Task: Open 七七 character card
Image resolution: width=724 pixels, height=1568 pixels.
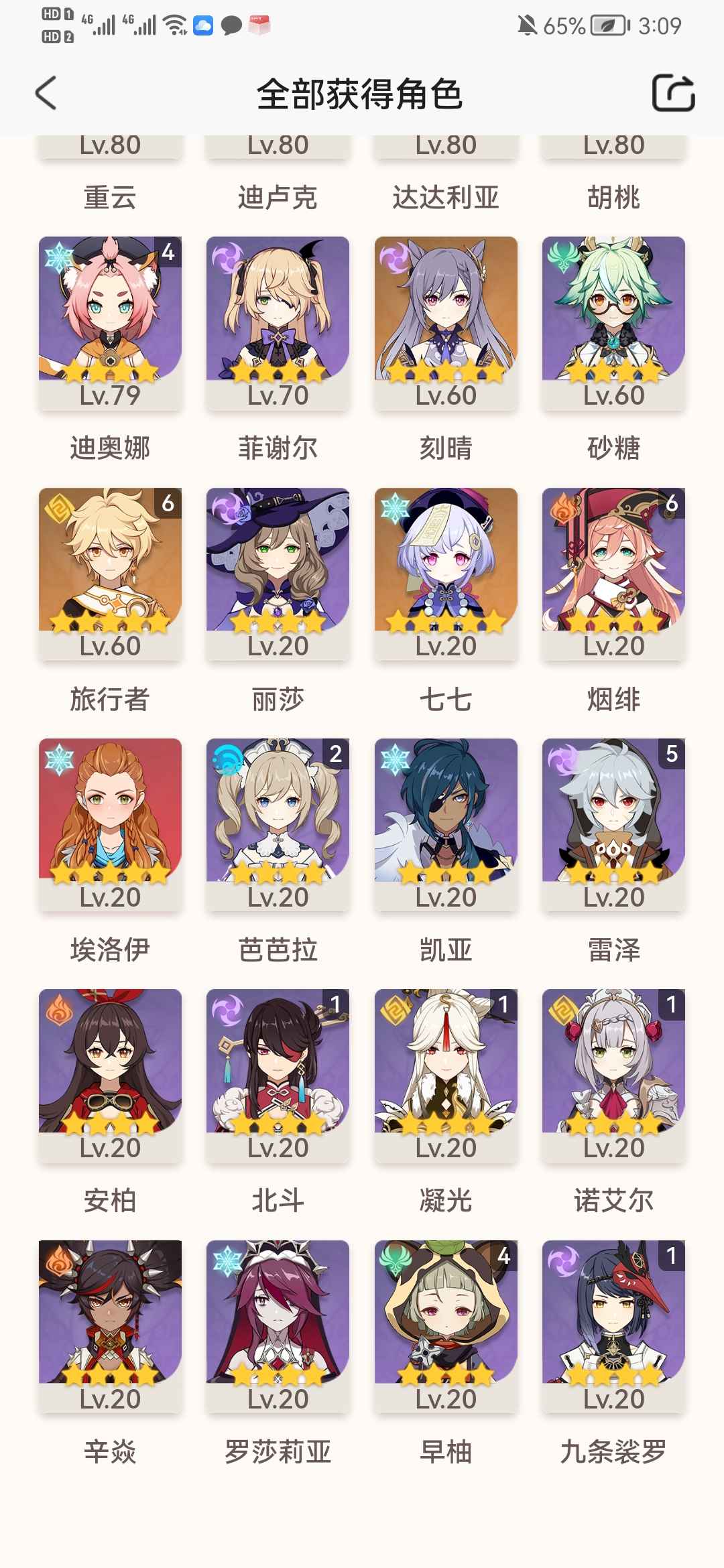Action: (446, 573)
